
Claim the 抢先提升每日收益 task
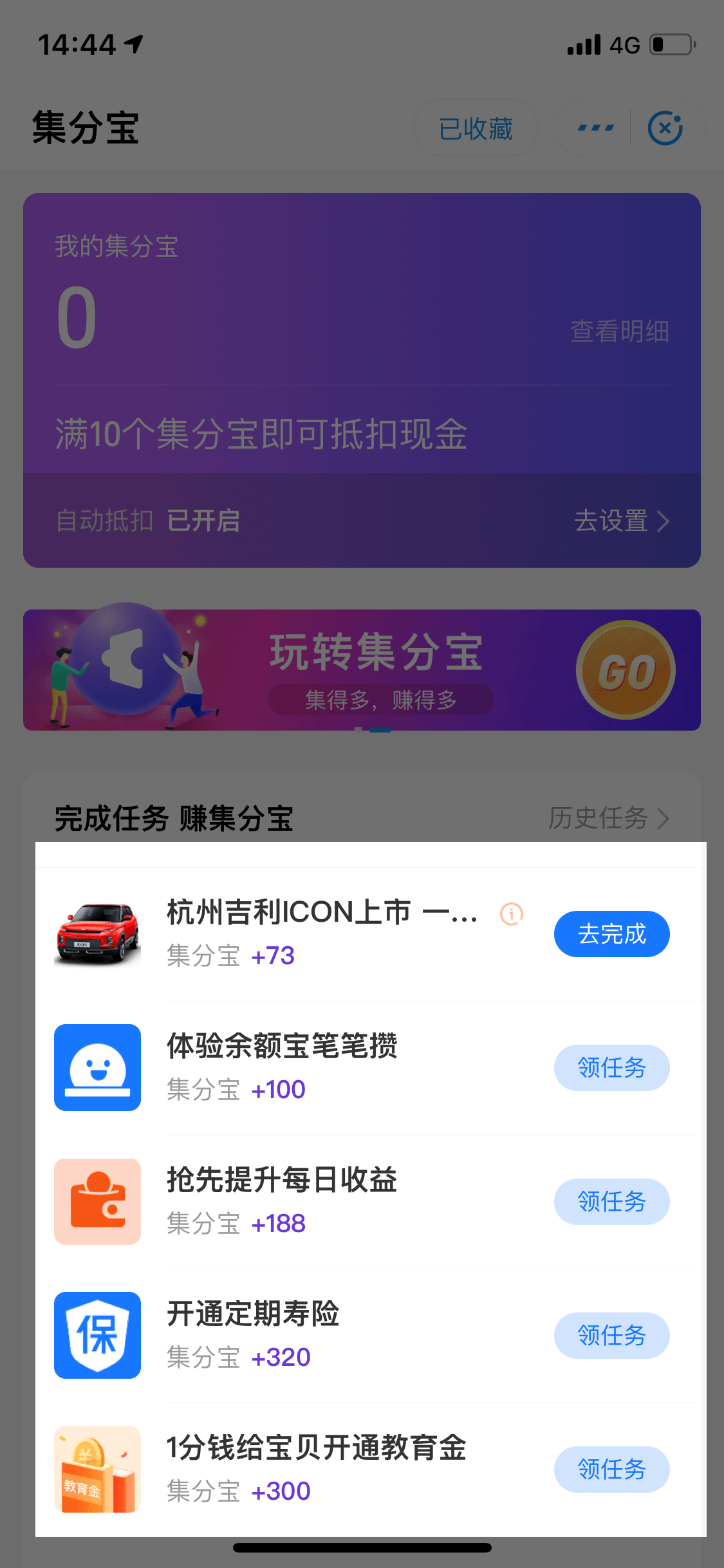(x=611, y=1202)
